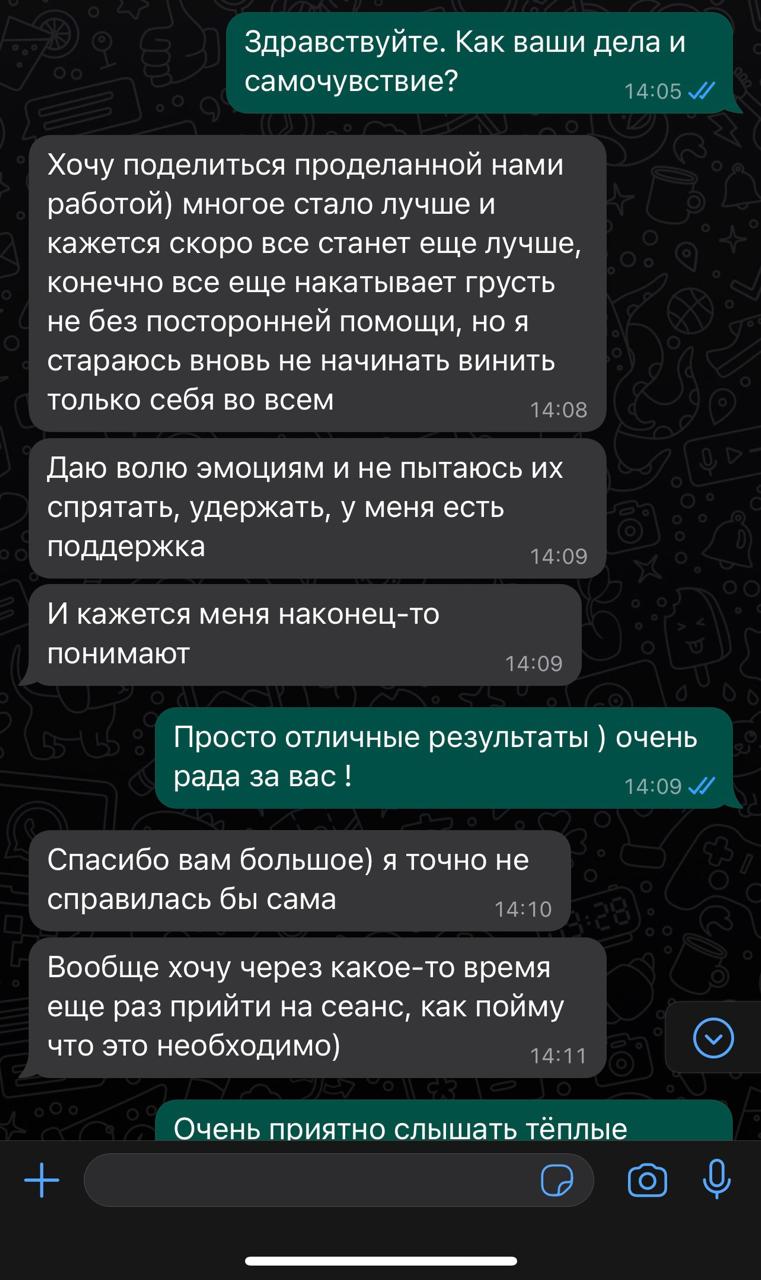Open the sticker picker icon
Viewport: 761px width, 1280px height.
[x=557, y=1181]
